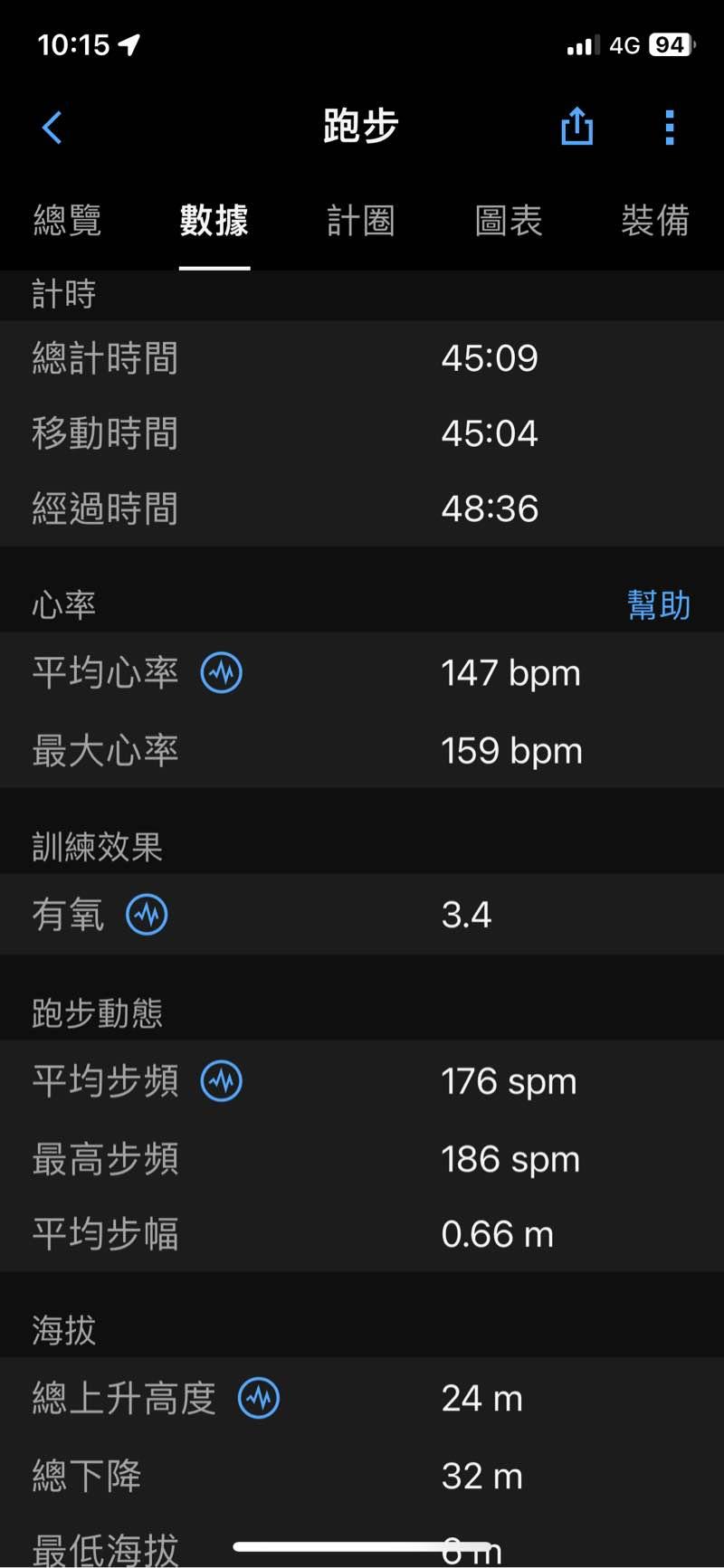Open the three-dot overflow menu
The image size is (724, 1568).
670,128
